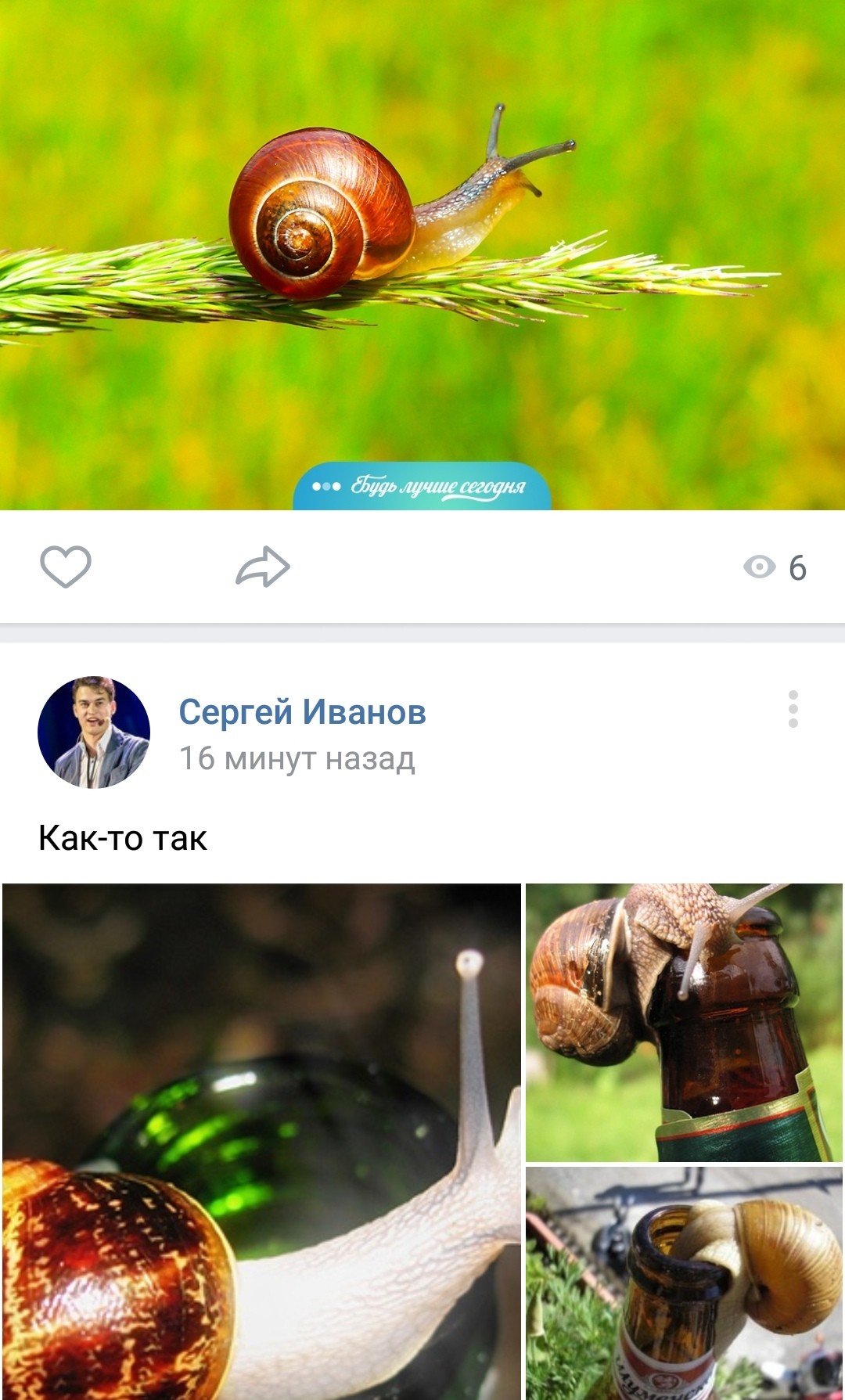Screen dimensions: 845x1400
Task: Open the snail on bottle neck photo
Action: tap(684, 1283)
